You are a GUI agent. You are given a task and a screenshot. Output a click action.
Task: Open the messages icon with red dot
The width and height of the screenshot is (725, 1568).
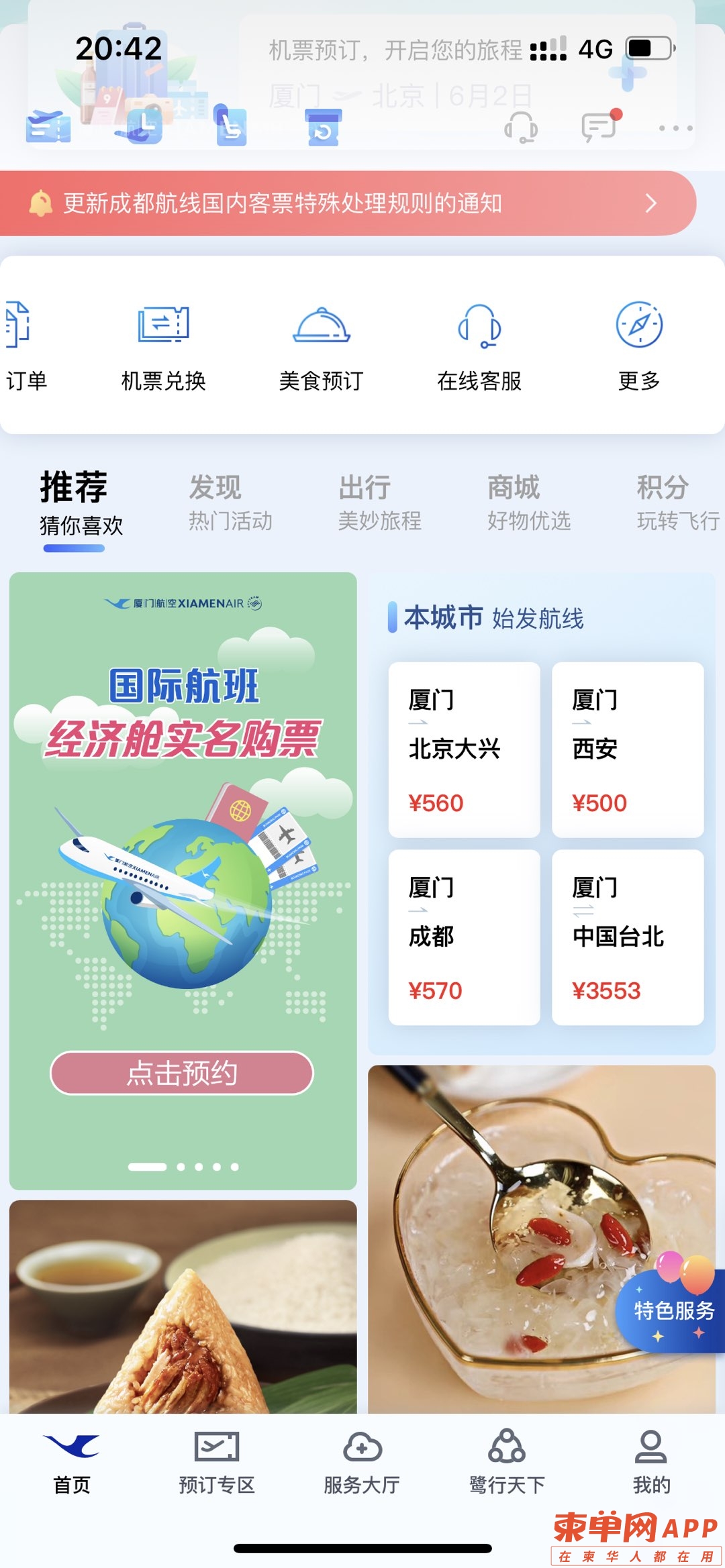[599, 126]
